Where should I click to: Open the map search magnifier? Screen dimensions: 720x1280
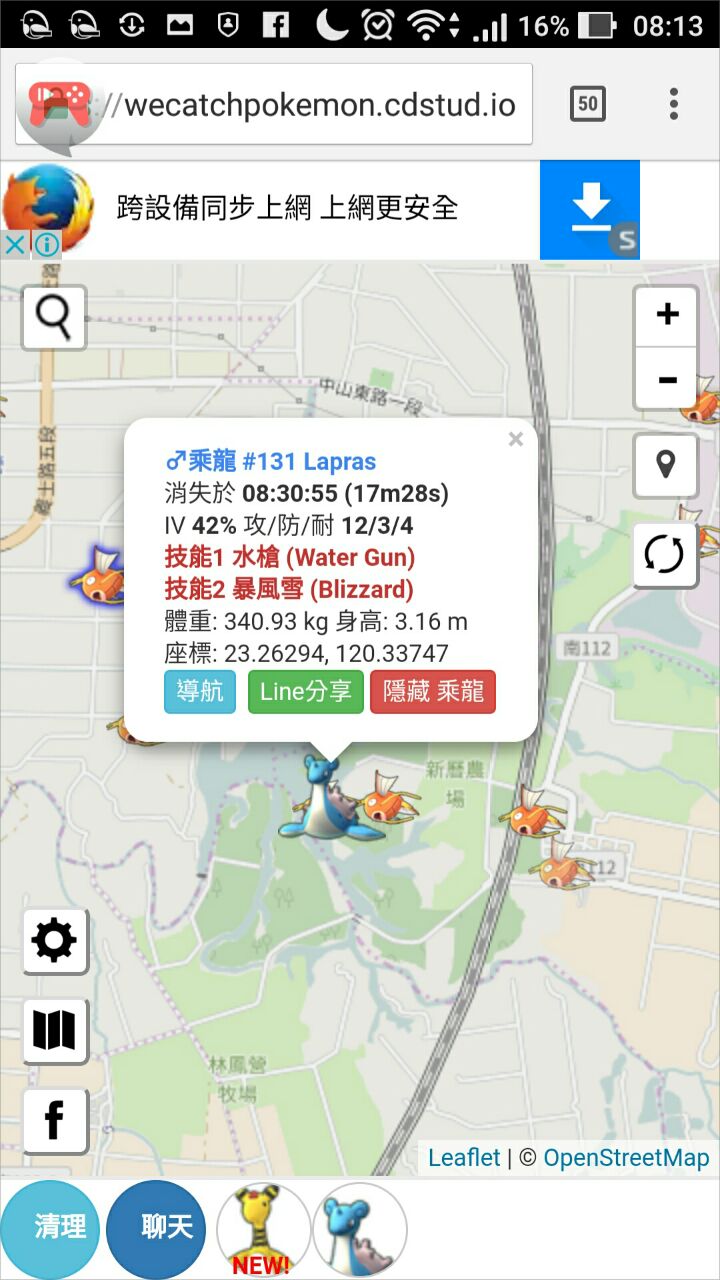point(54,317)
